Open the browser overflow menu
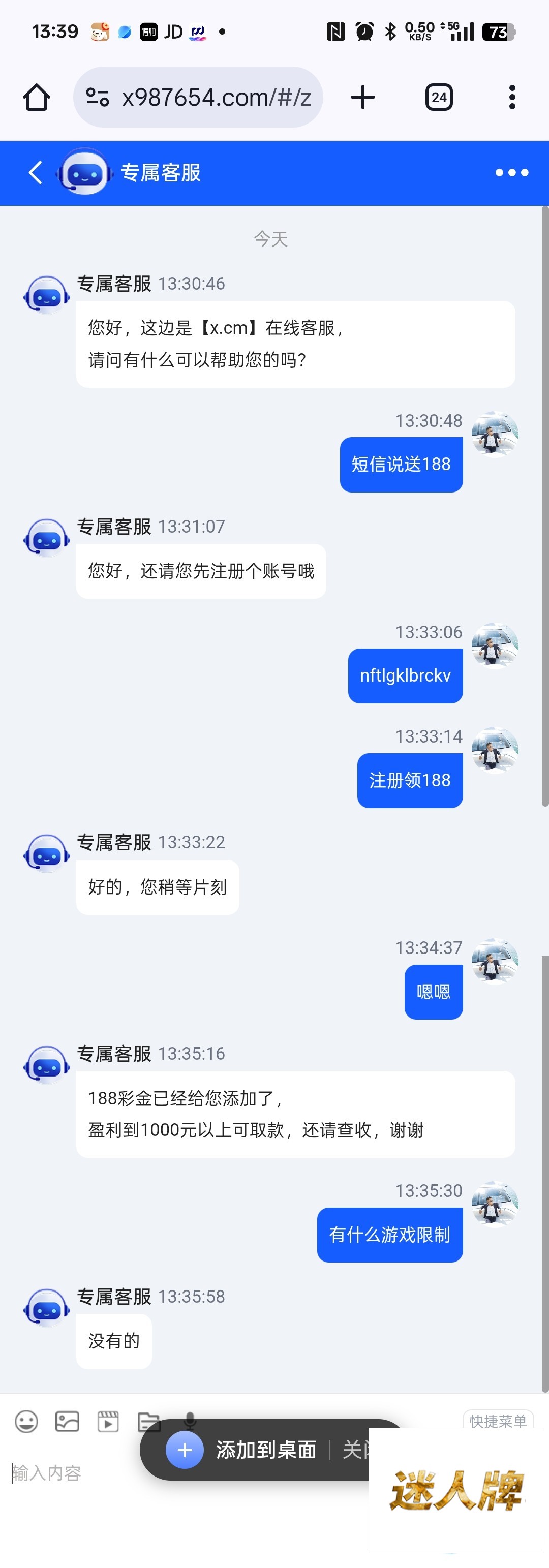Screen dimensions: 549x1568 [512, 98]
